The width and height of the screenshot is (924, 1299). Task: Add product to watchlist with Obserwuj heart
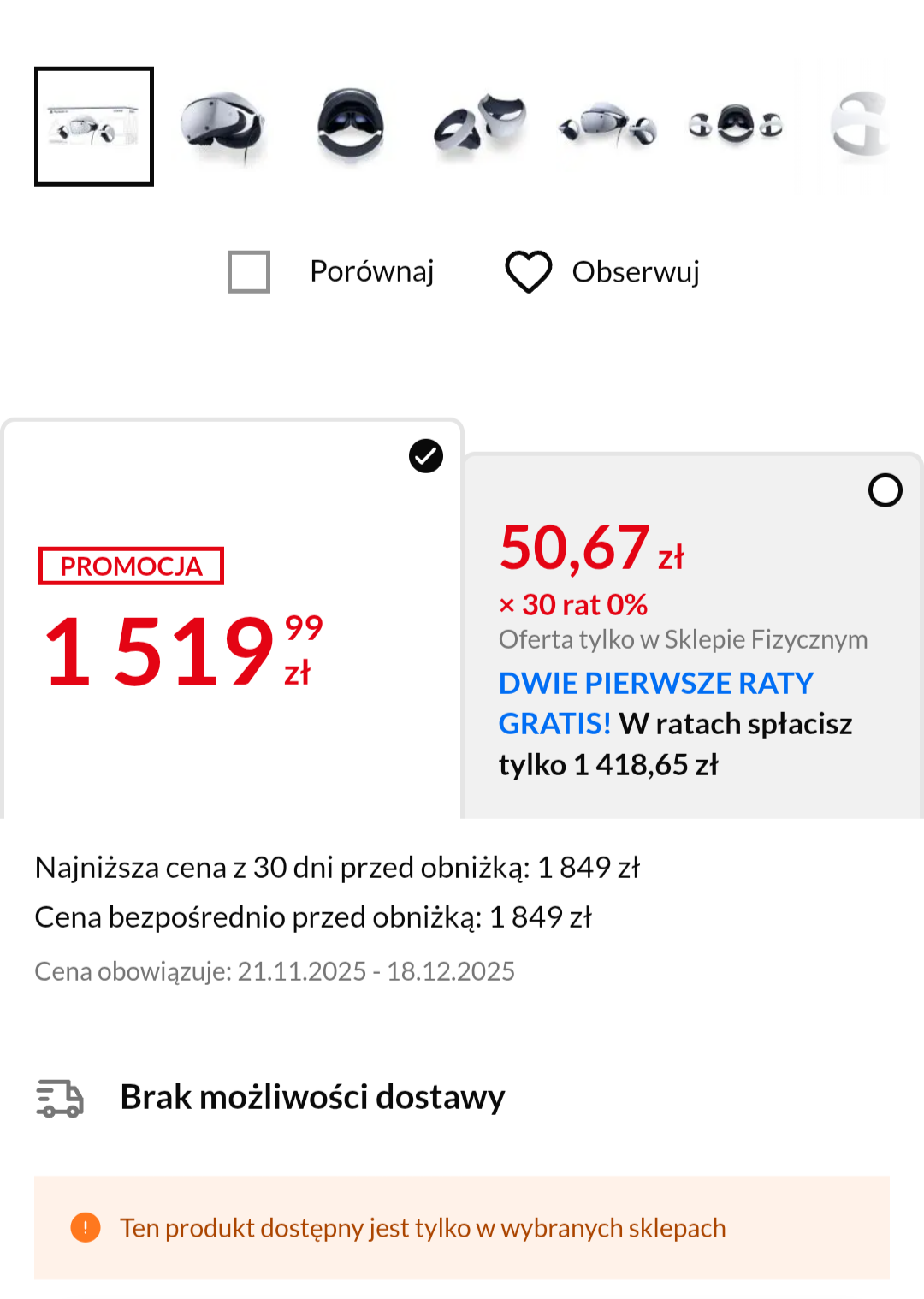tap(529, 272)
